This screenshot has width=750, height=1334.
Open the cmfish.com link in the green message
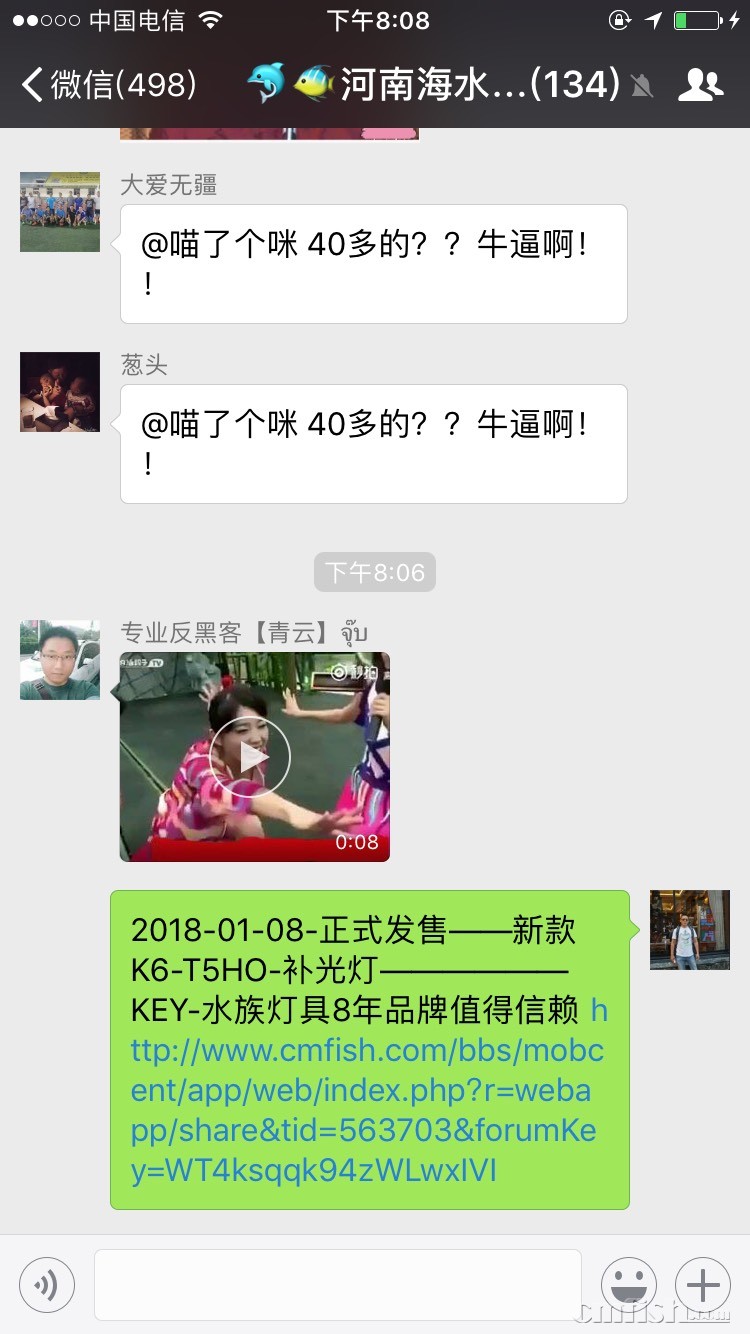coord(365,1090)
